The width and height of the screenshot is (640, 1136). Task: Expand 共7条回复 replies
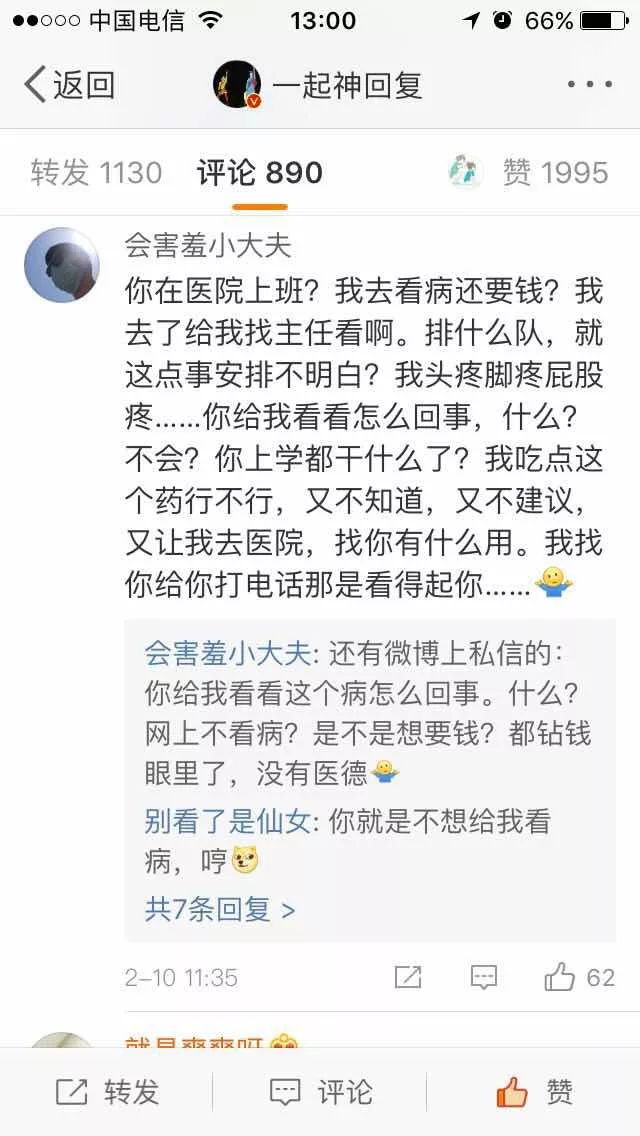(220, 909)
